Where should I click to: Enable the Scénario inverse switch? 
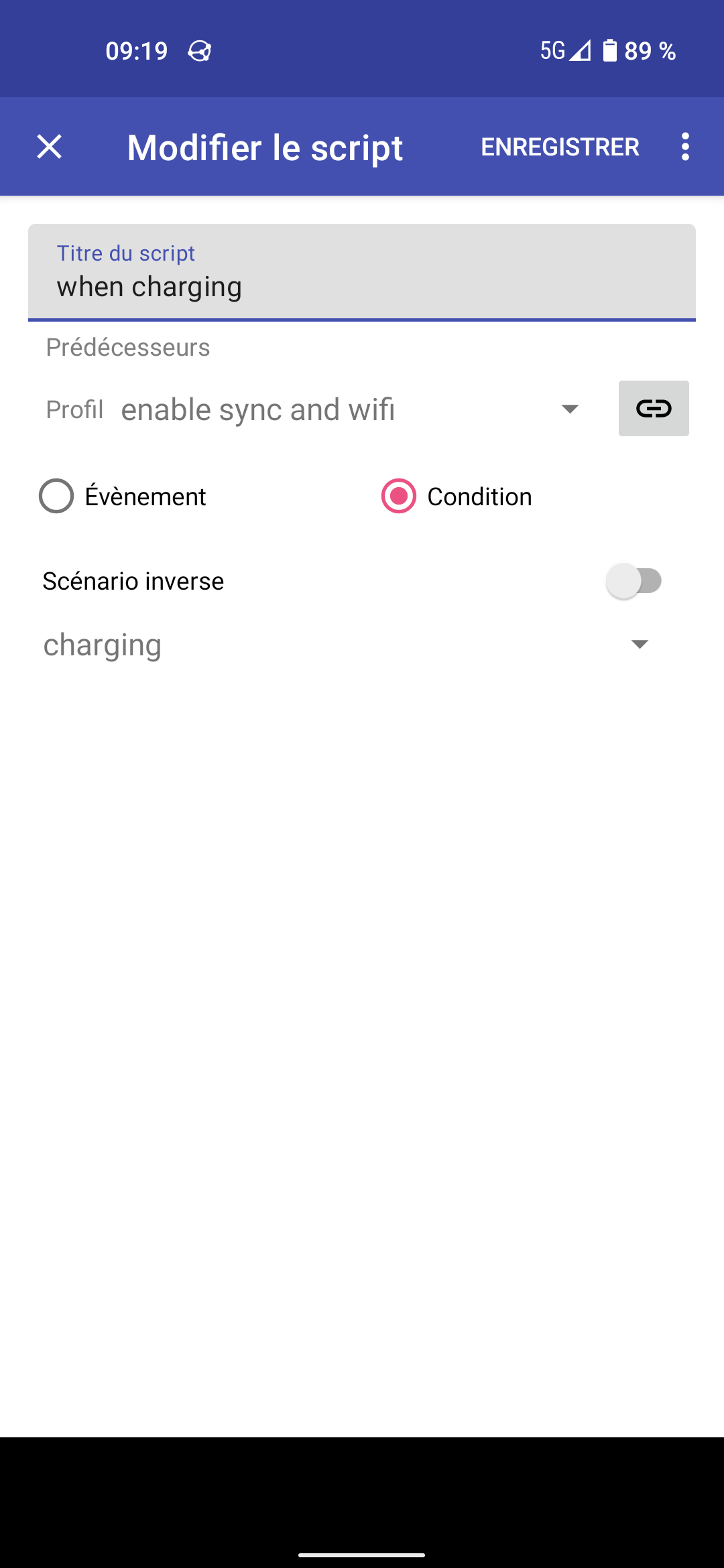634,581
